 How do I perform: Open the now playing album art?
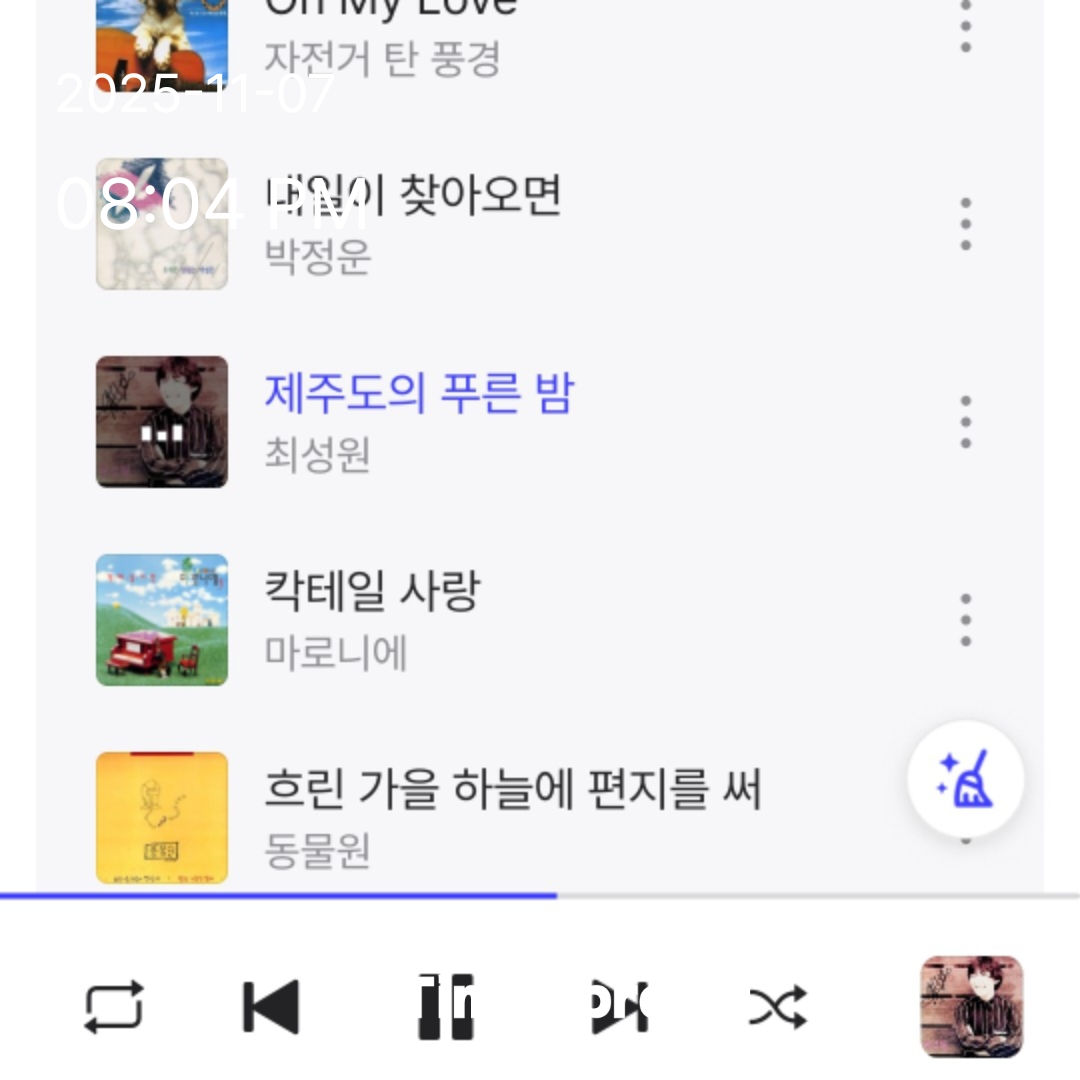(x=971, y=1006)
